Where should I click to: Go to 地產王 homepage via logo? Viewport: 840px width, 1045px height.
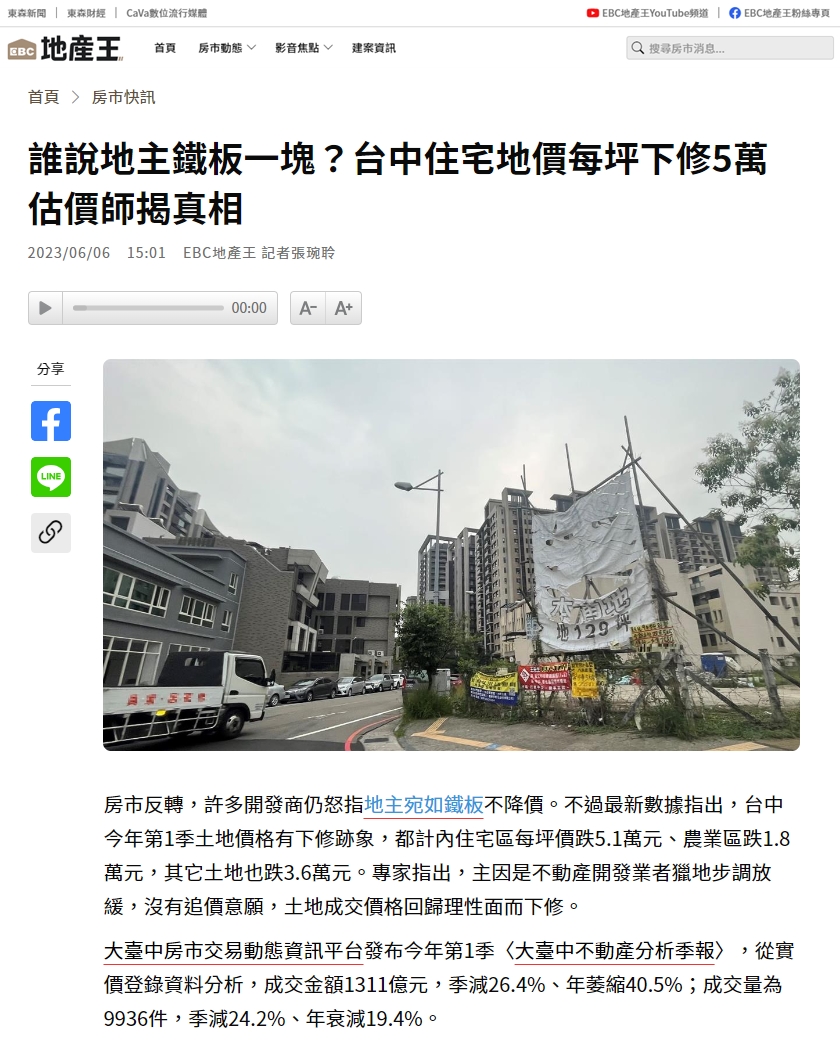coord(64,48)
